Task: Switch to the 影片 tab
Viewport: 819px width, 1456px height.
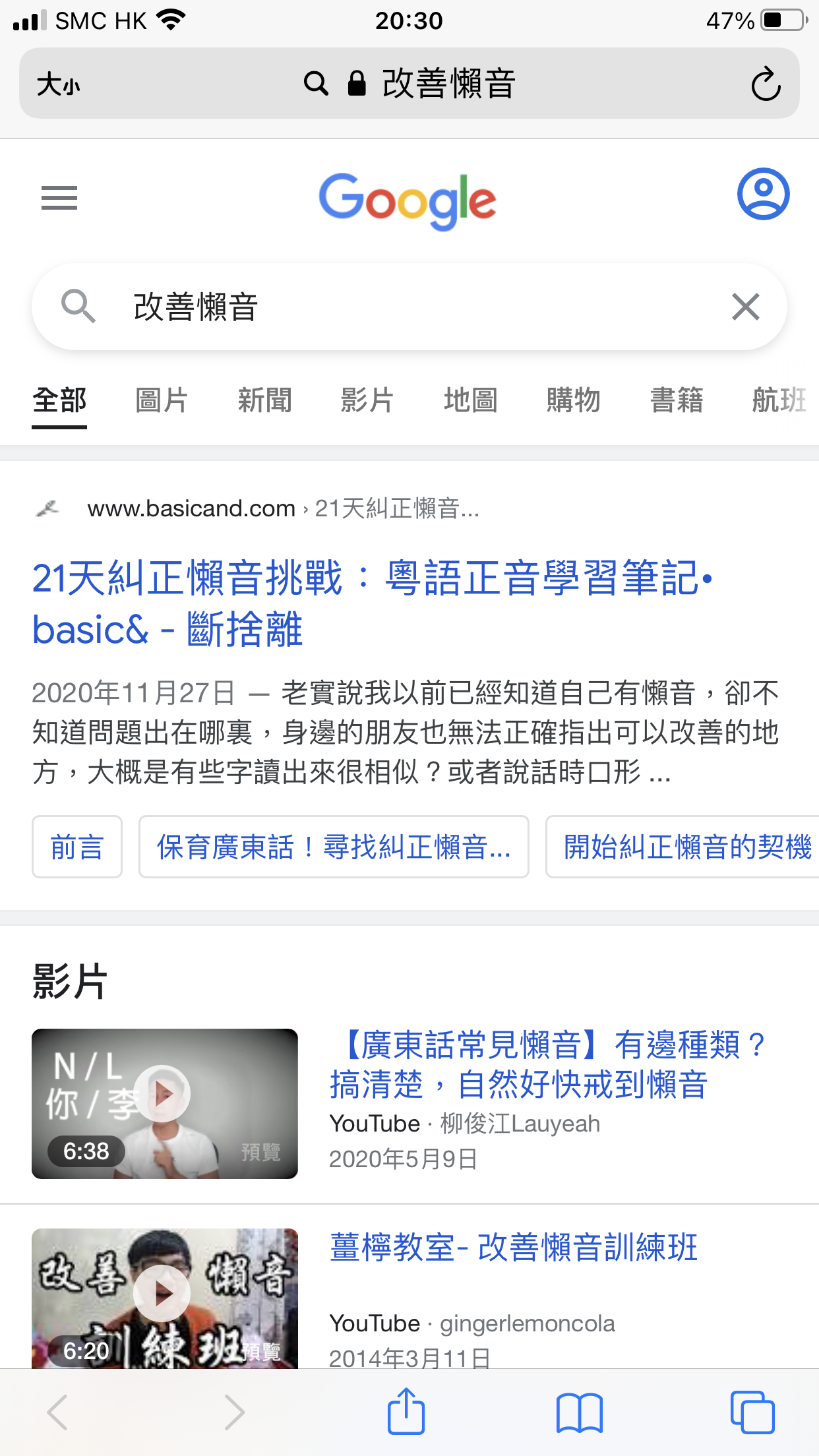Action: (367, 400)
